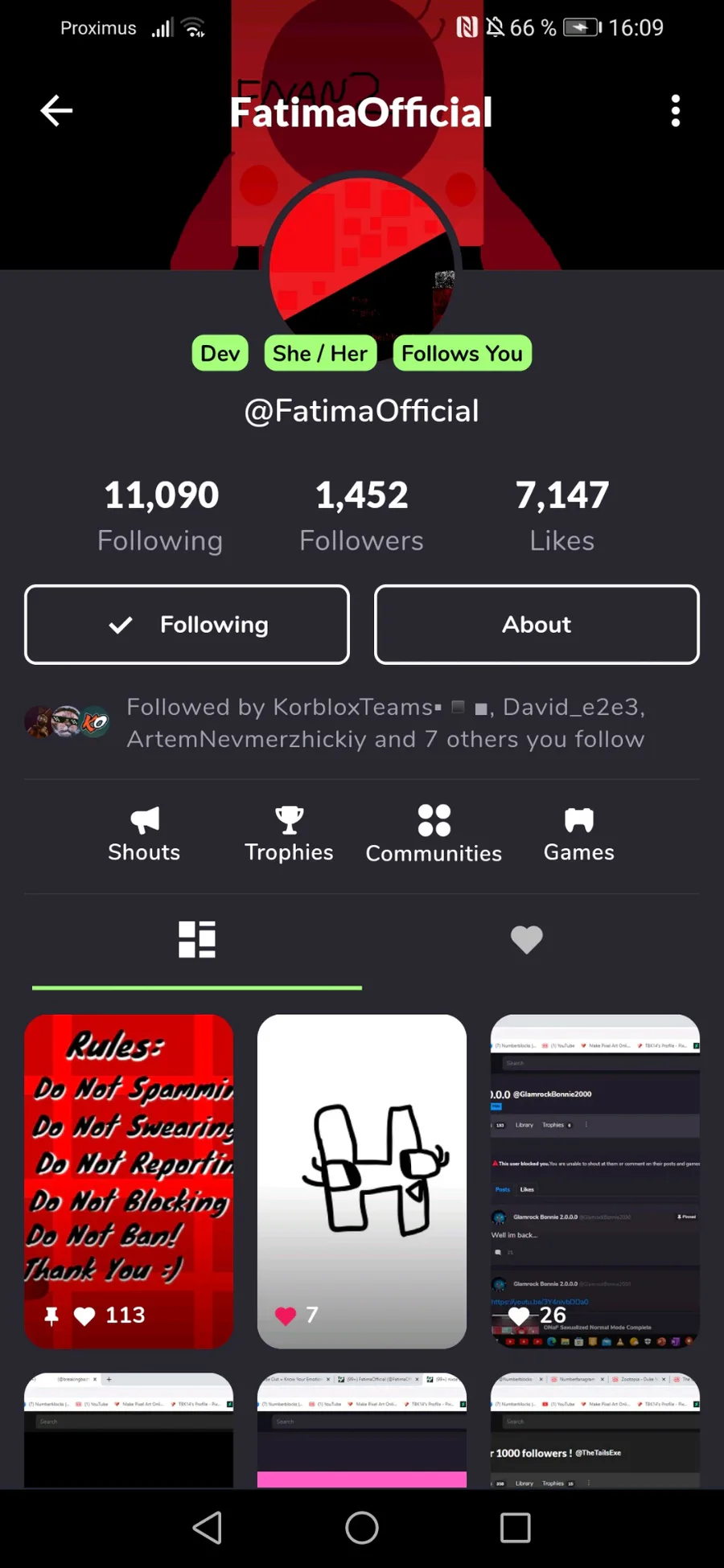Open the 1000 followers screenshot post

595,1430
